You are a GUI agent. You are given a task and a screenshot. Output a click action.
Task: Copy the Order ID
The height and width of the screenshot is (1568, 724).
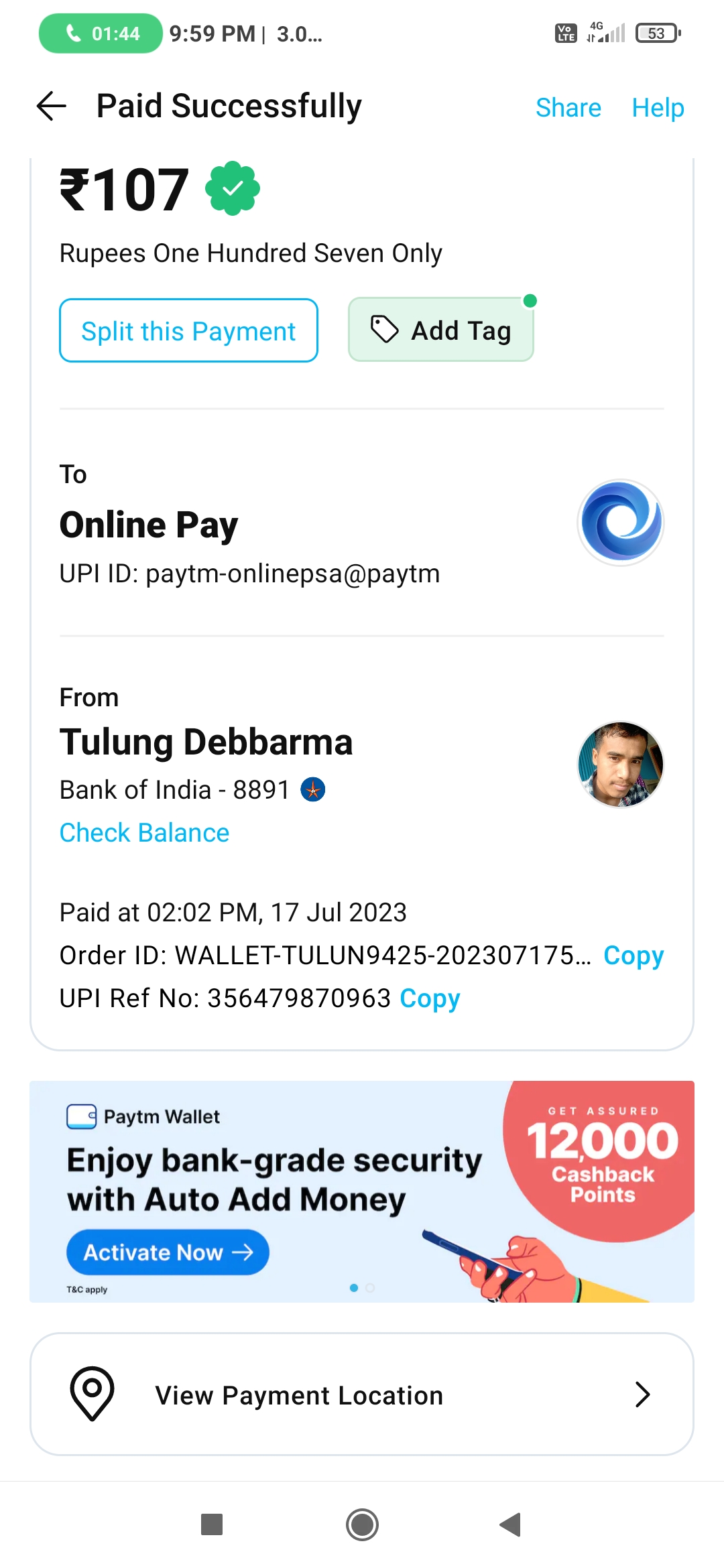tap(633, 956)
